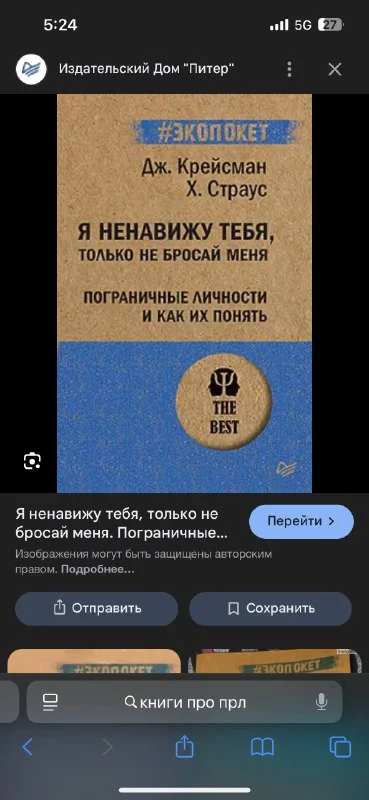Screen dimensions: 369x800
Task: Start voice search with the microphone
Action: (x=321, y=703)
